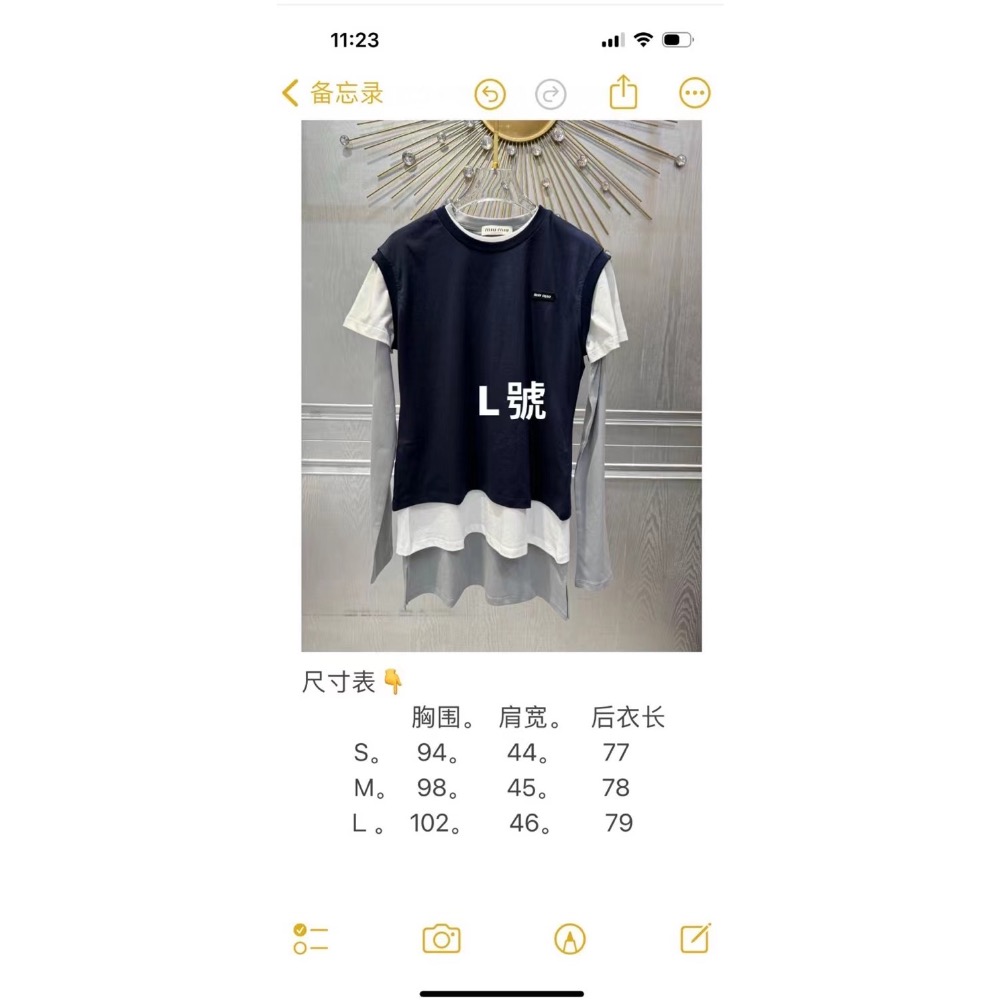The width and height of the screenshot is (1000, 1000).
Task: Open the more options menu
Action: (694, 94)
